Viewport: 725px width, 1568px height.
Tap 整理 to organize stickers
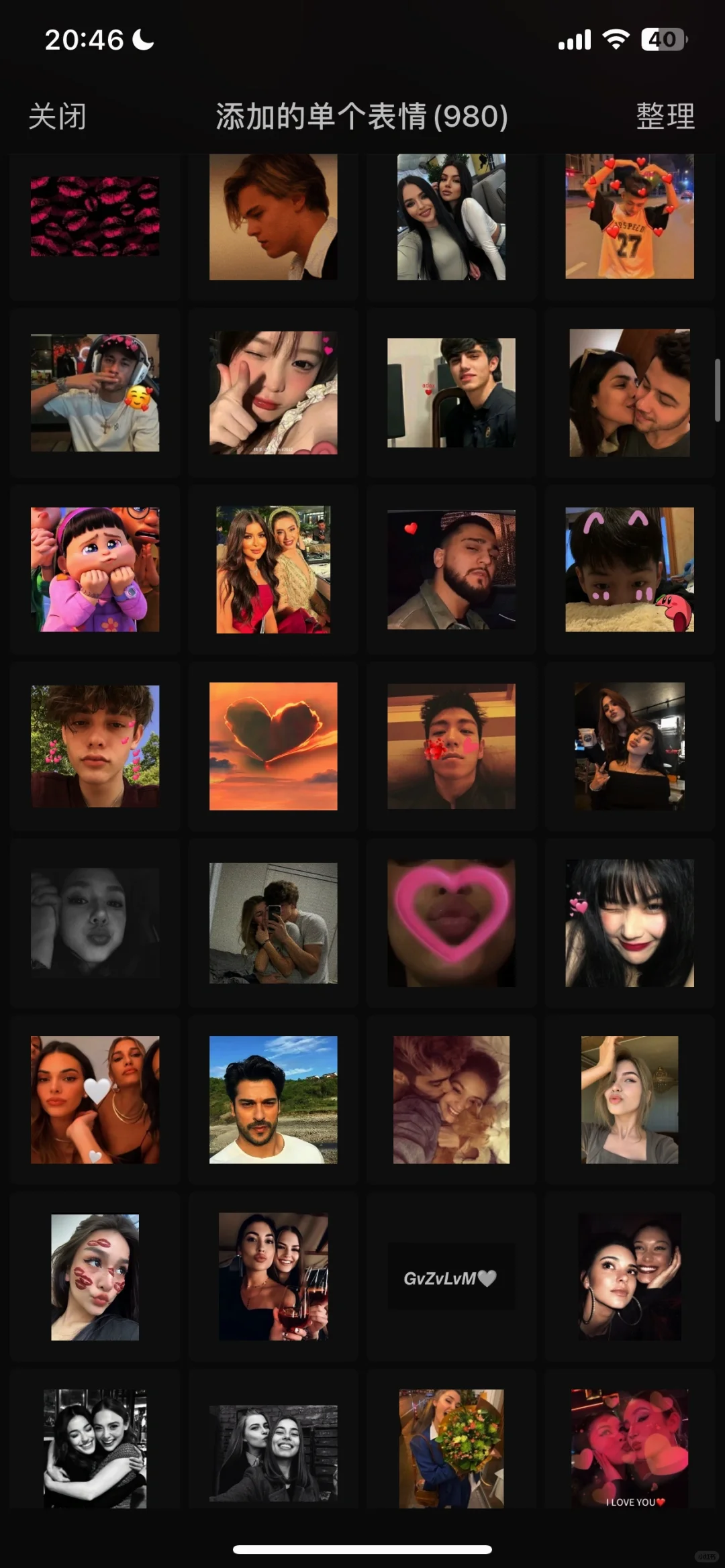(665, 117)
